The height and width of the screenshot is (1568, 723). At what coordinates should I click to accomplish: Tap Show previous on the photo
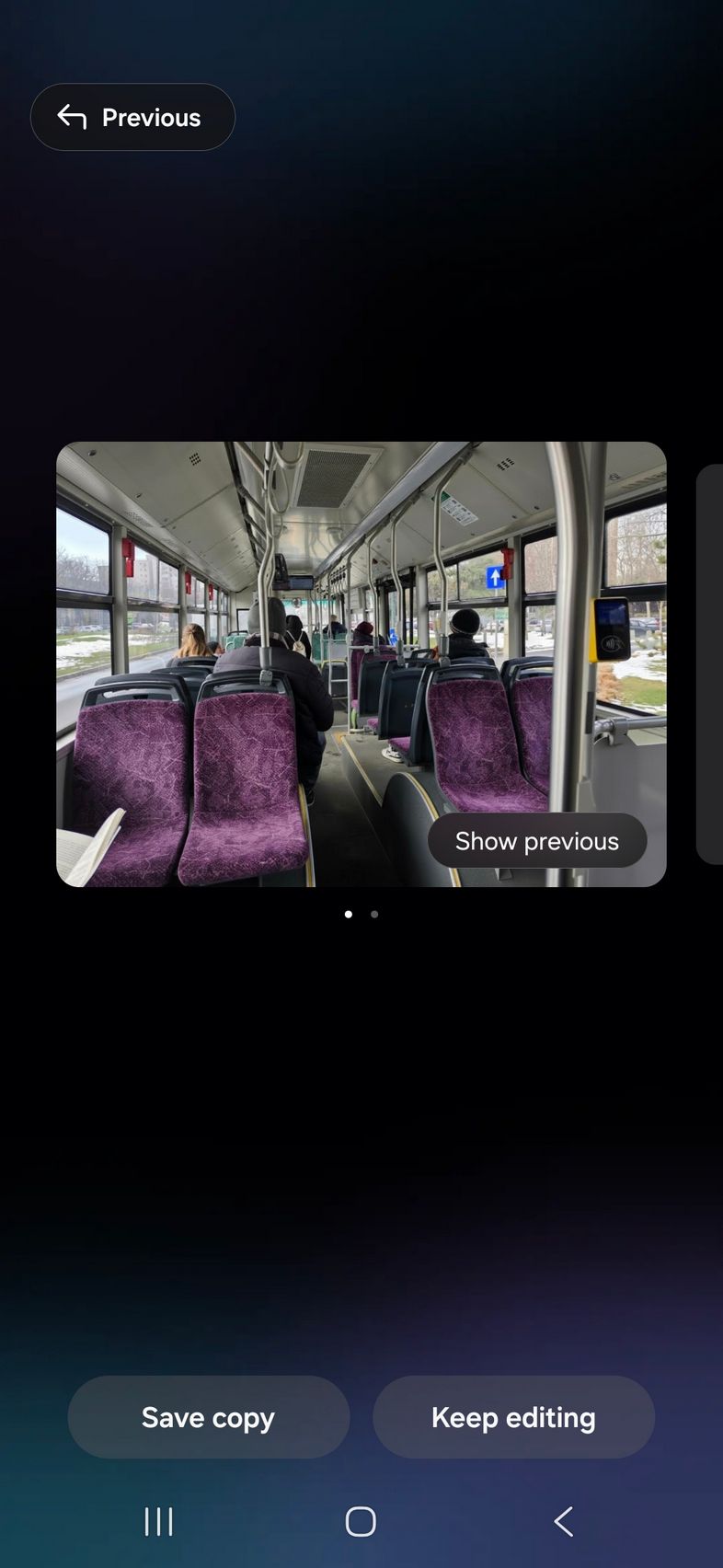tap(536, 841)
